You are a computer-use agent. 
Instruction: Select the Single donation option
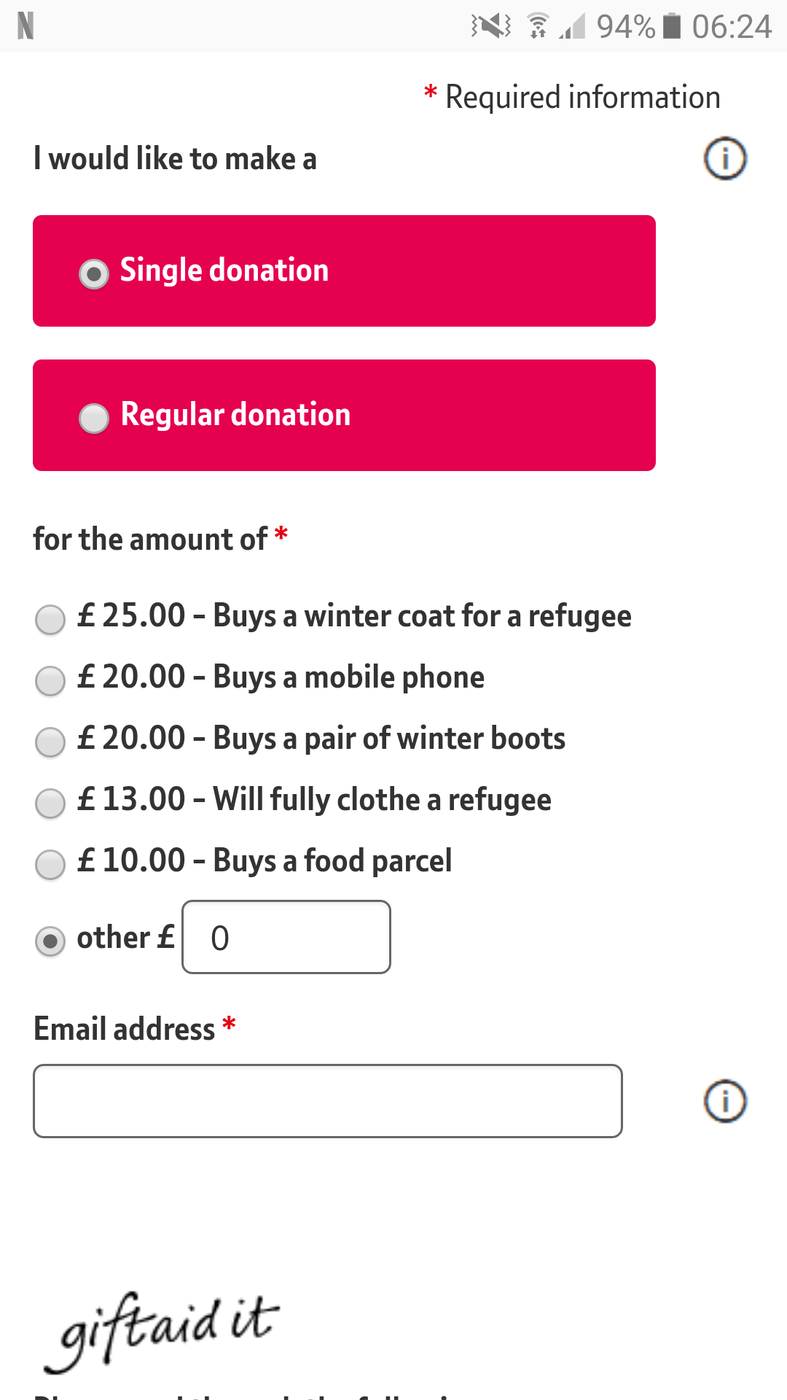point(344,271)
